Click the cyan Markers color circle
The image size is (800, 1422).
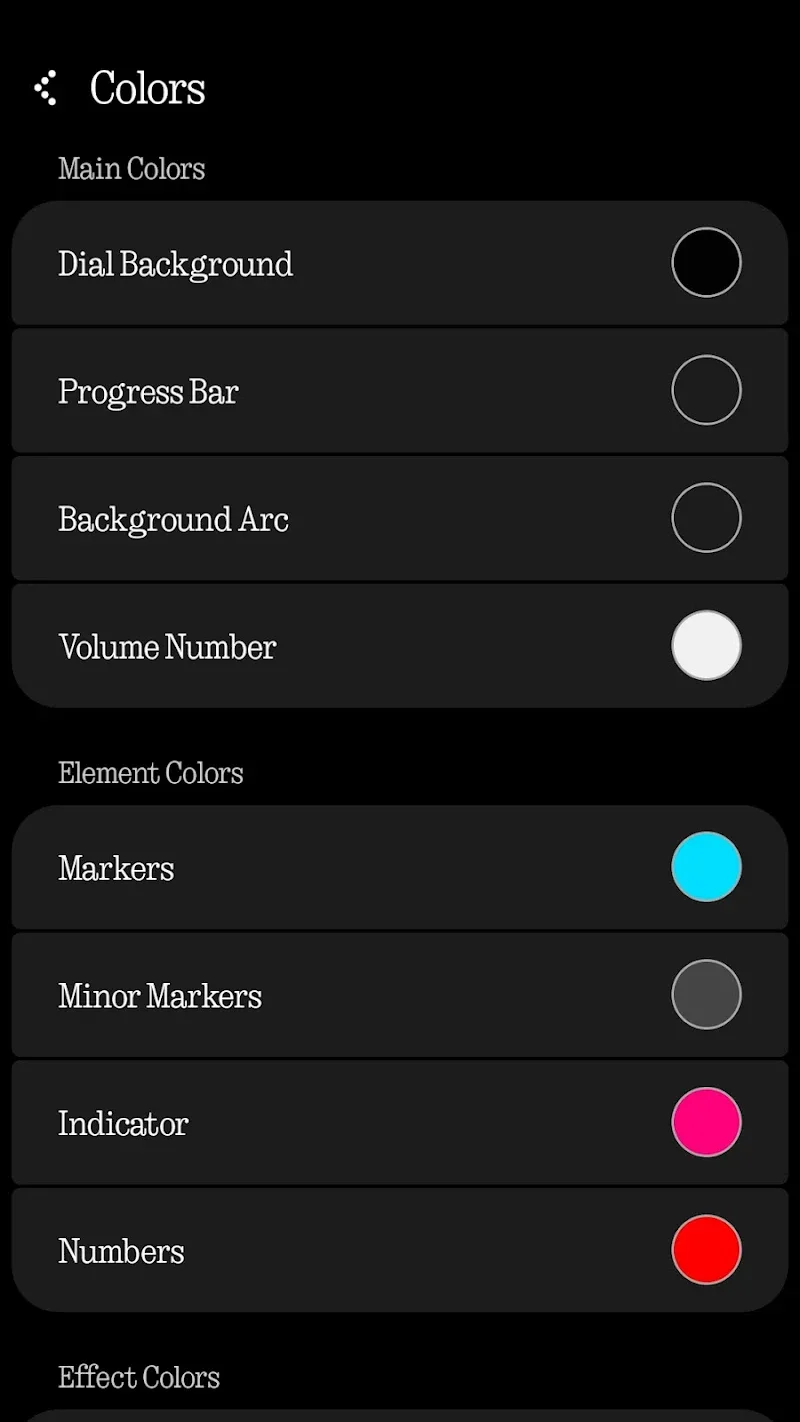click(x=706, y=866)
